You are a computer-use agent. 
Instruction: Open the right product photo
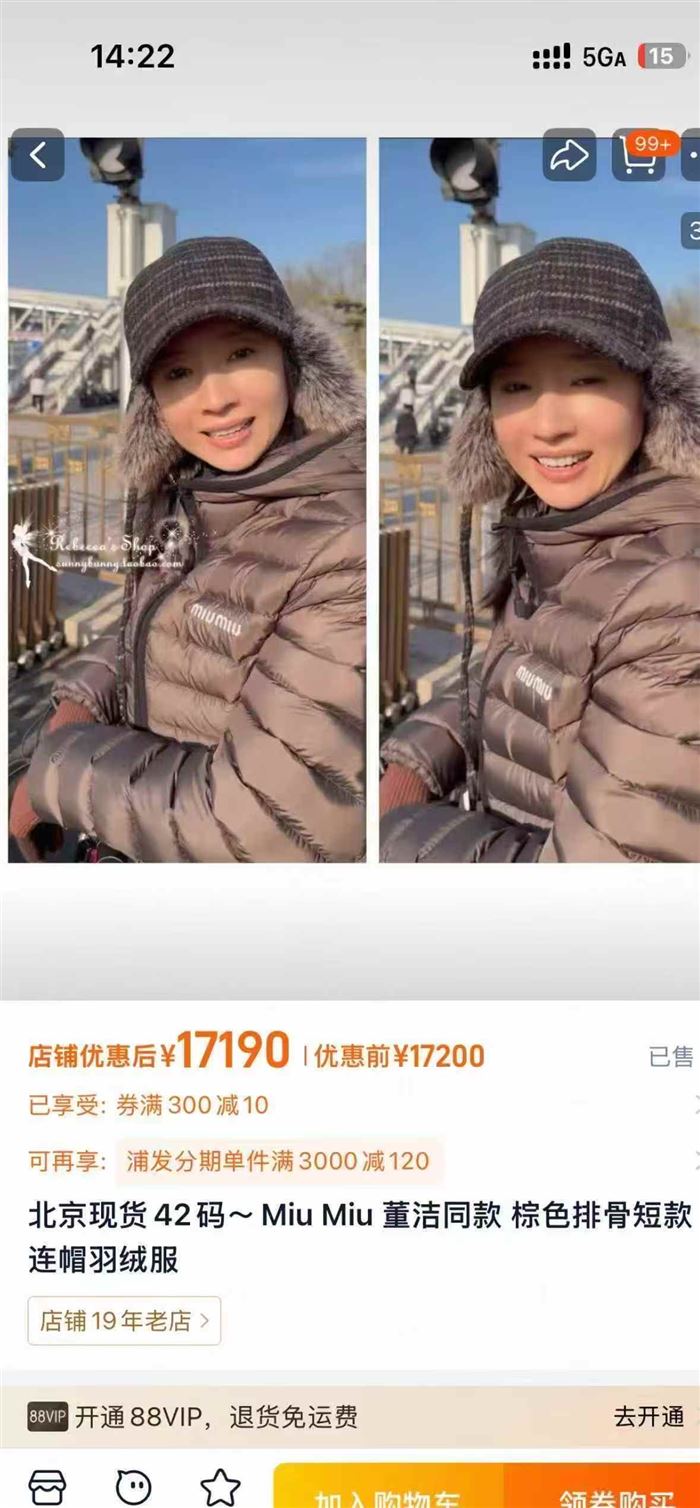(539, 499)
